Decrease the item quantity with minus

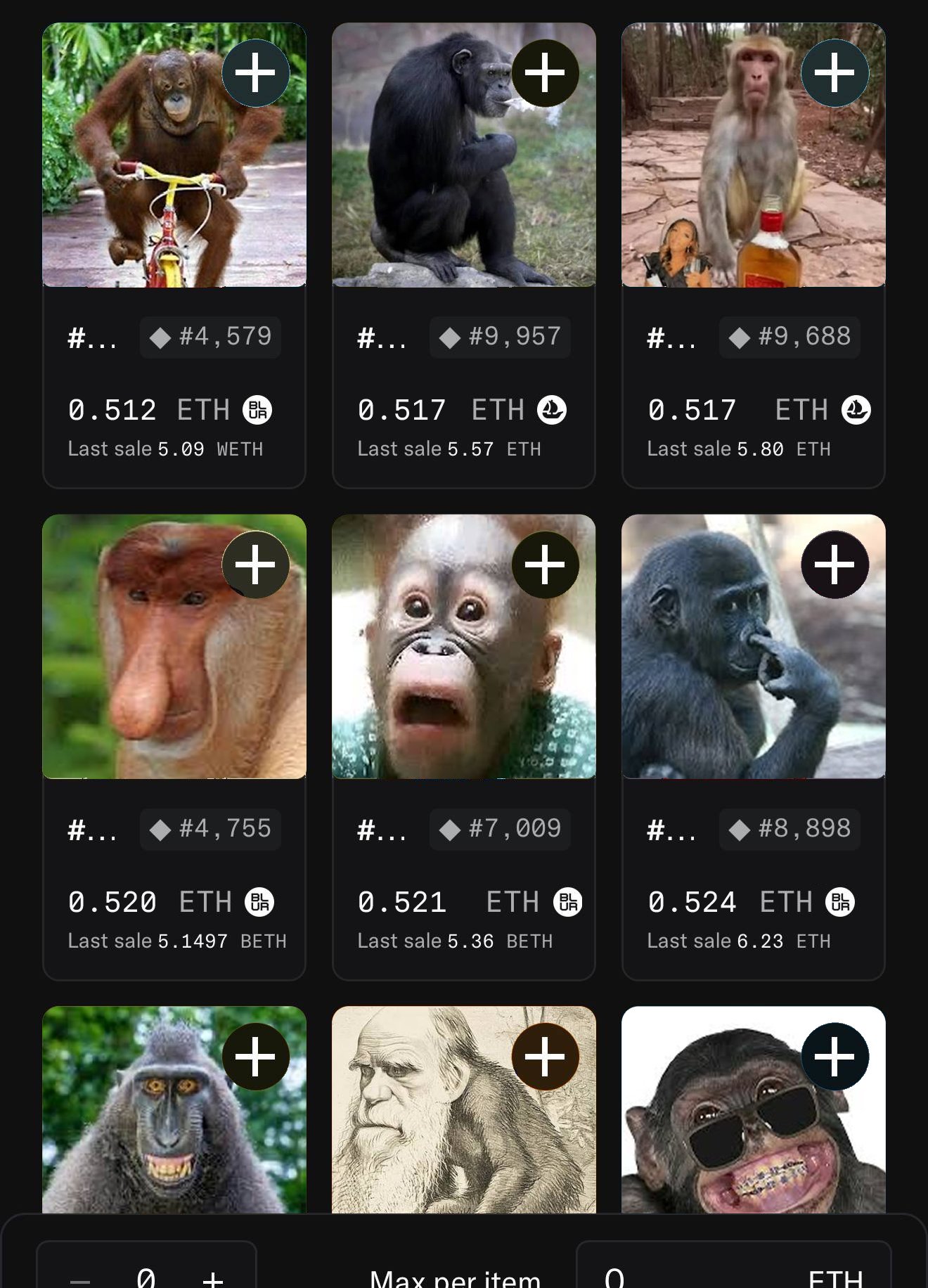(x=80, y=1278)
